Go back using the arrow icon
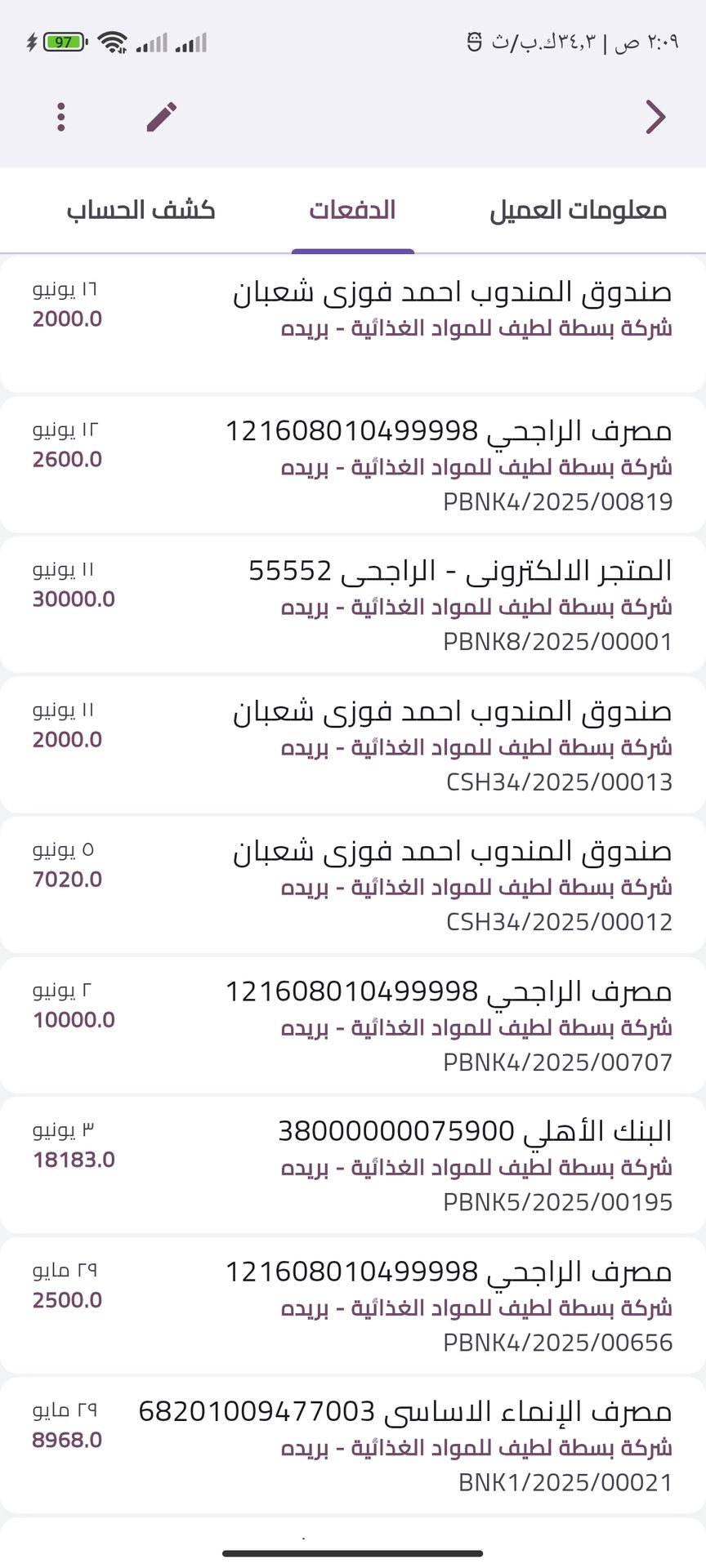 point(655,117)
